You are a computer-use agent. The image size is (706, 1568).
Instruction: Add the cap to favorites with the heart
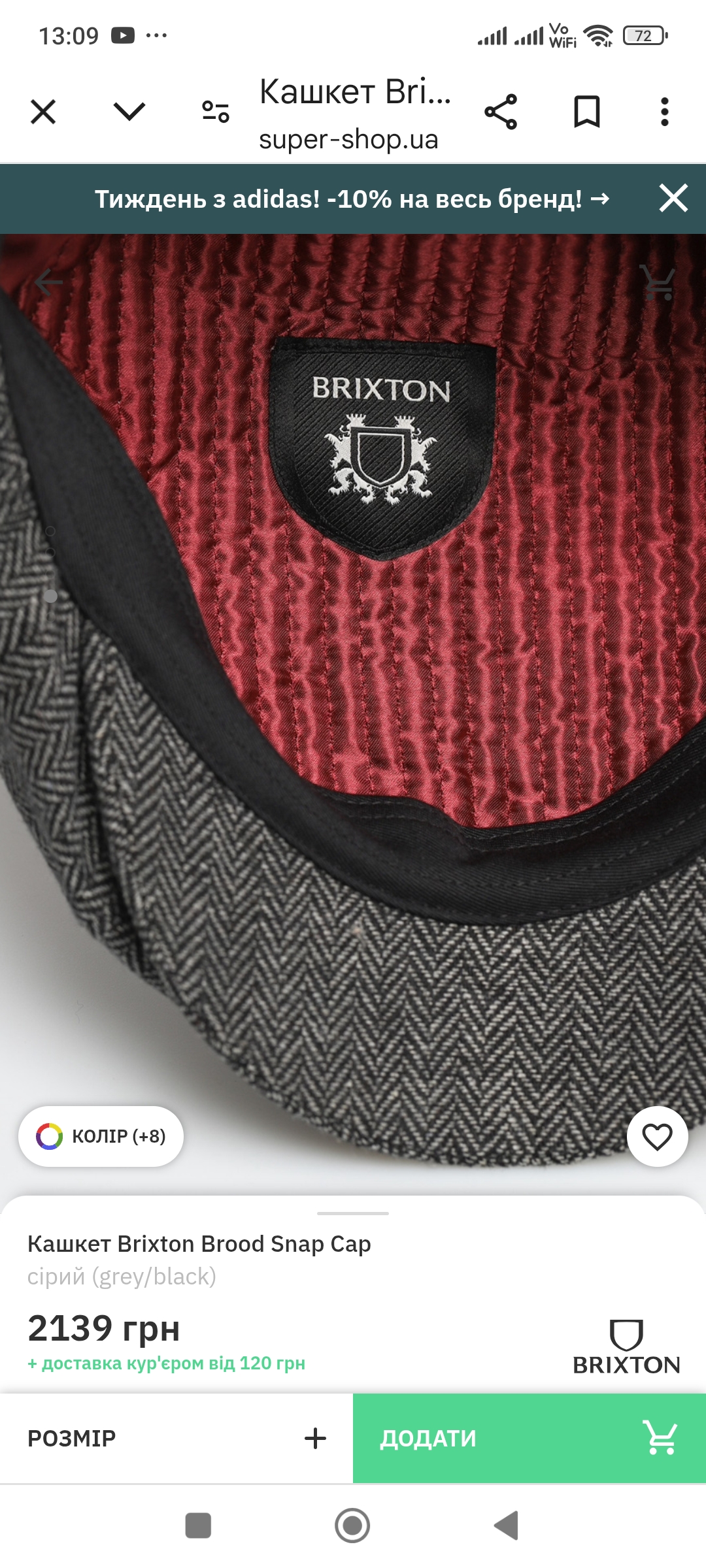(658, 1137)
